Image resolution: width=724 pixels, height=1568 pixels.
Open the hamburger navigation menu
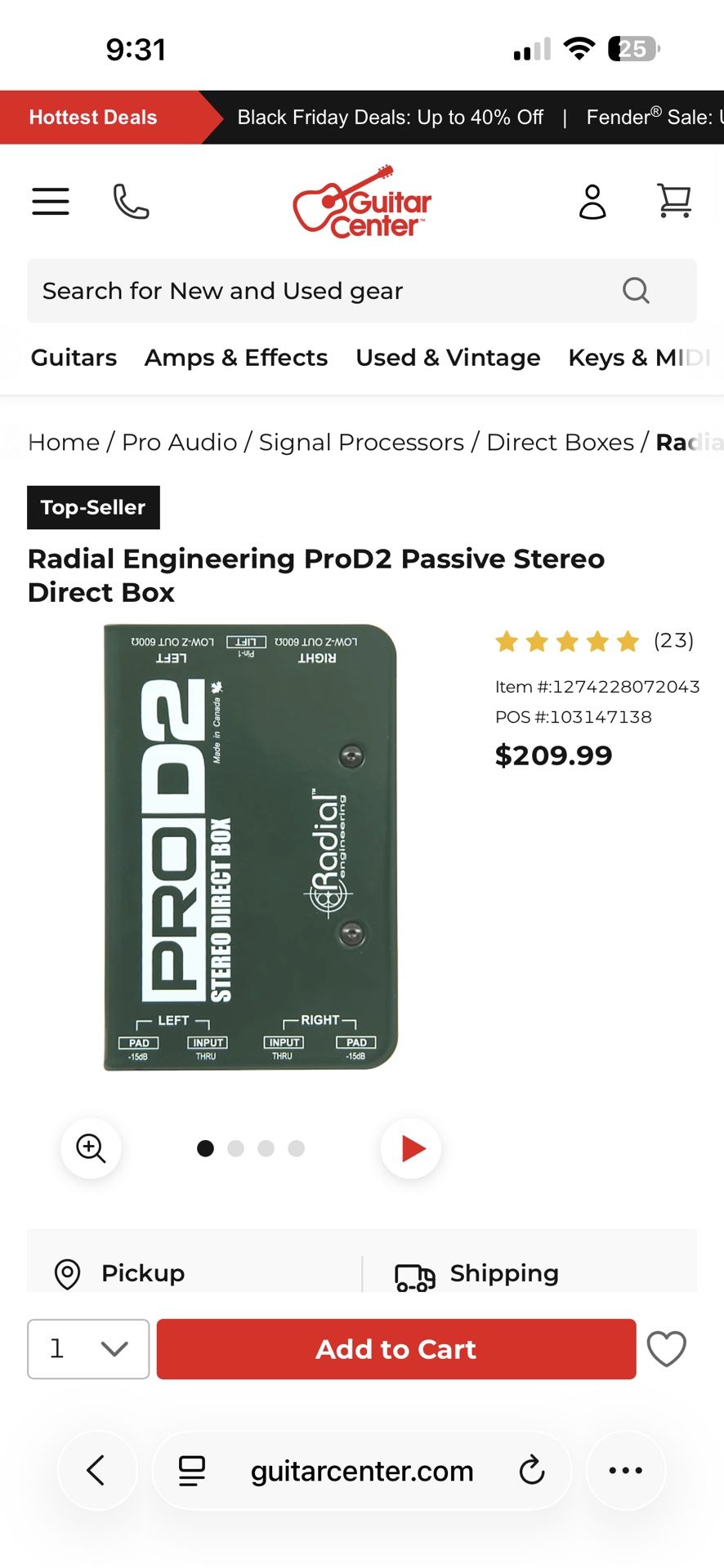coord(50,201)
